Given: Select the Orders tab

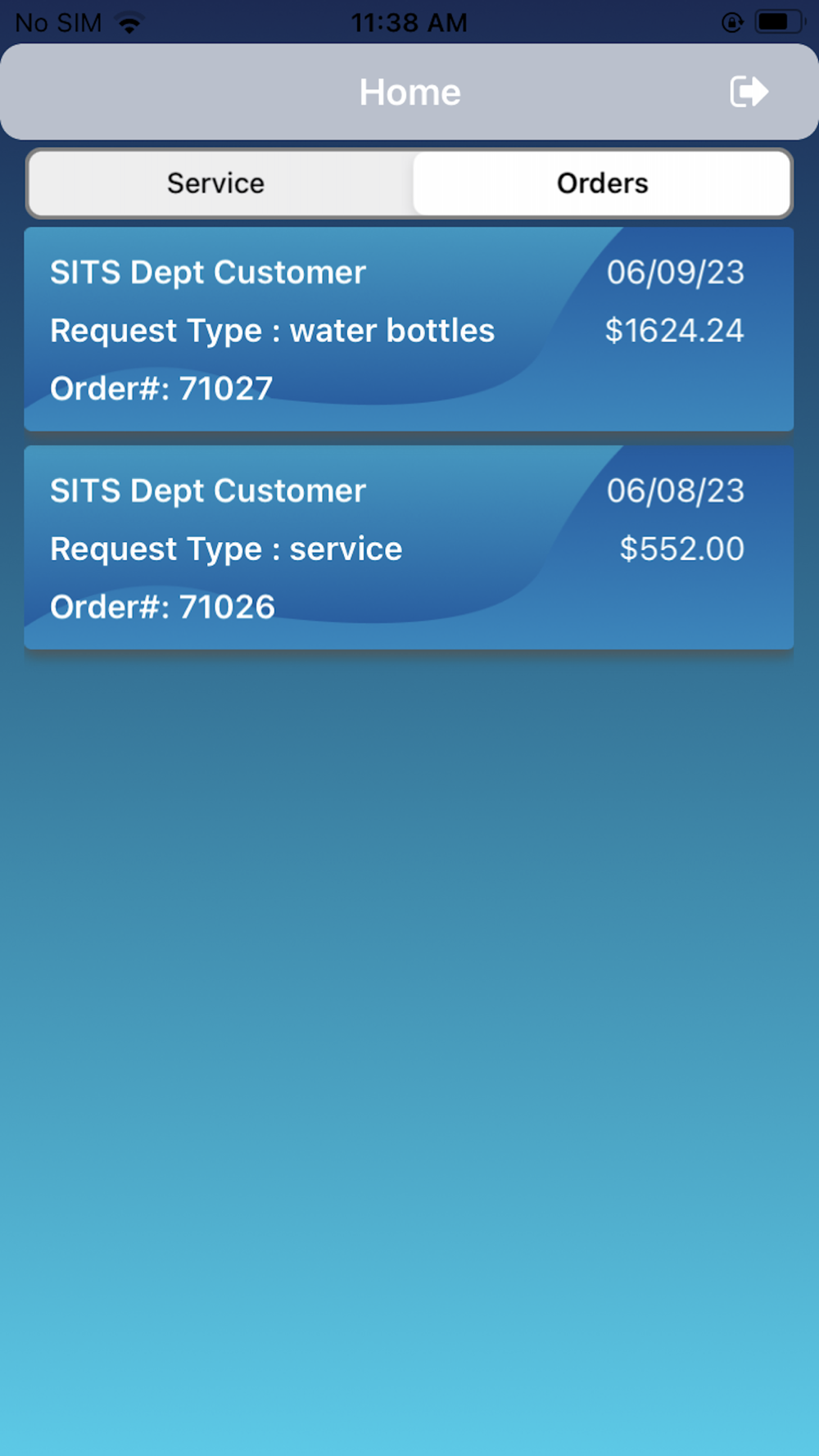Looking at the screenshot, I should [602, 183].
